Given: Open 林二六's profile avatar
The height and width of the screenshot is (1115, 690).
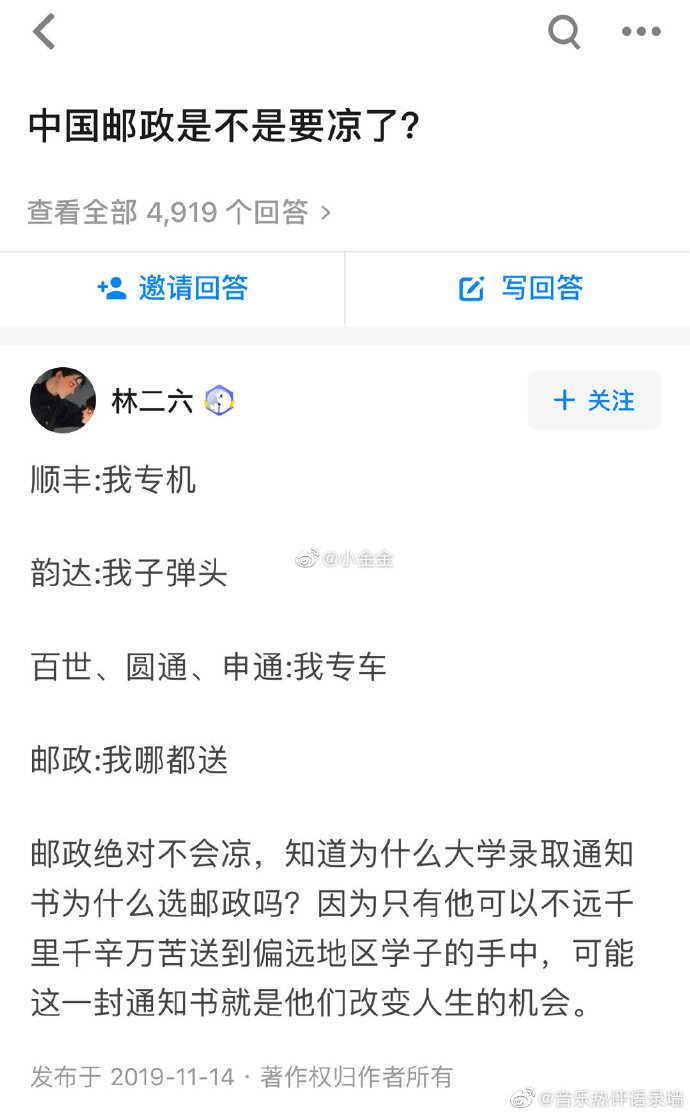Looking at the screenshot, I should coord(63,400).
